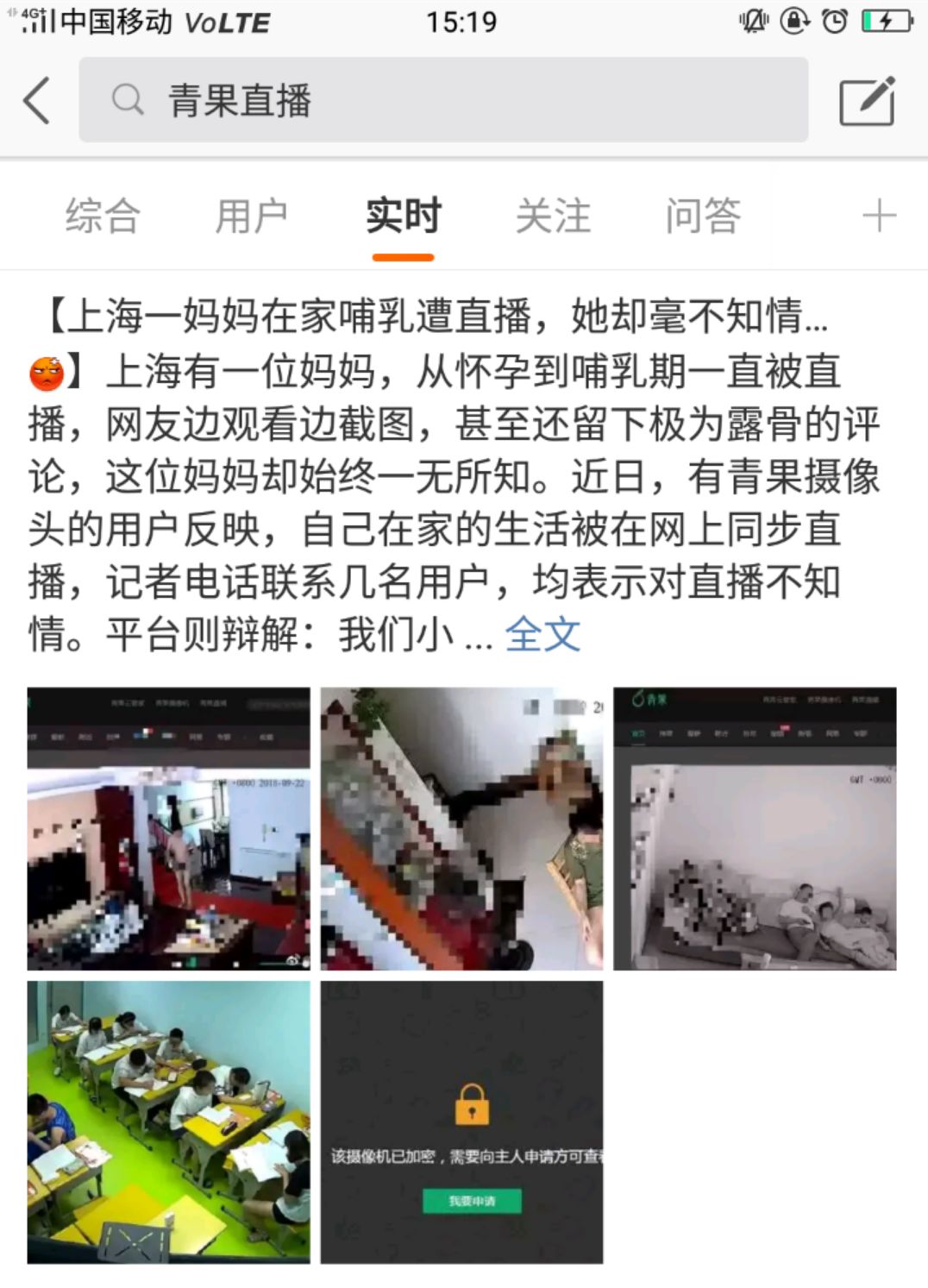Switch to the 用户 tab

(x=252, y=216)
